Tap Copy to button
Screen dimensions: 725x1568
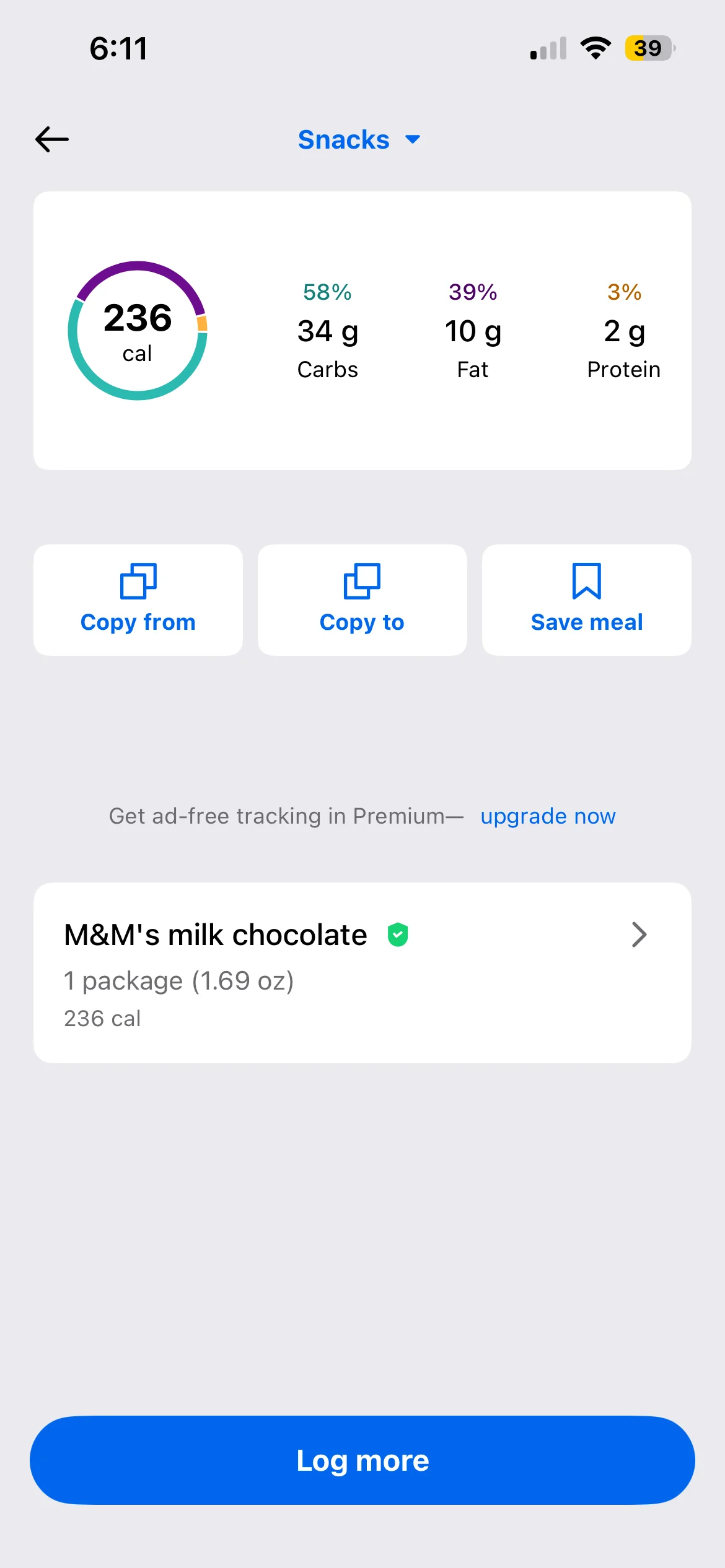point(362,599)
